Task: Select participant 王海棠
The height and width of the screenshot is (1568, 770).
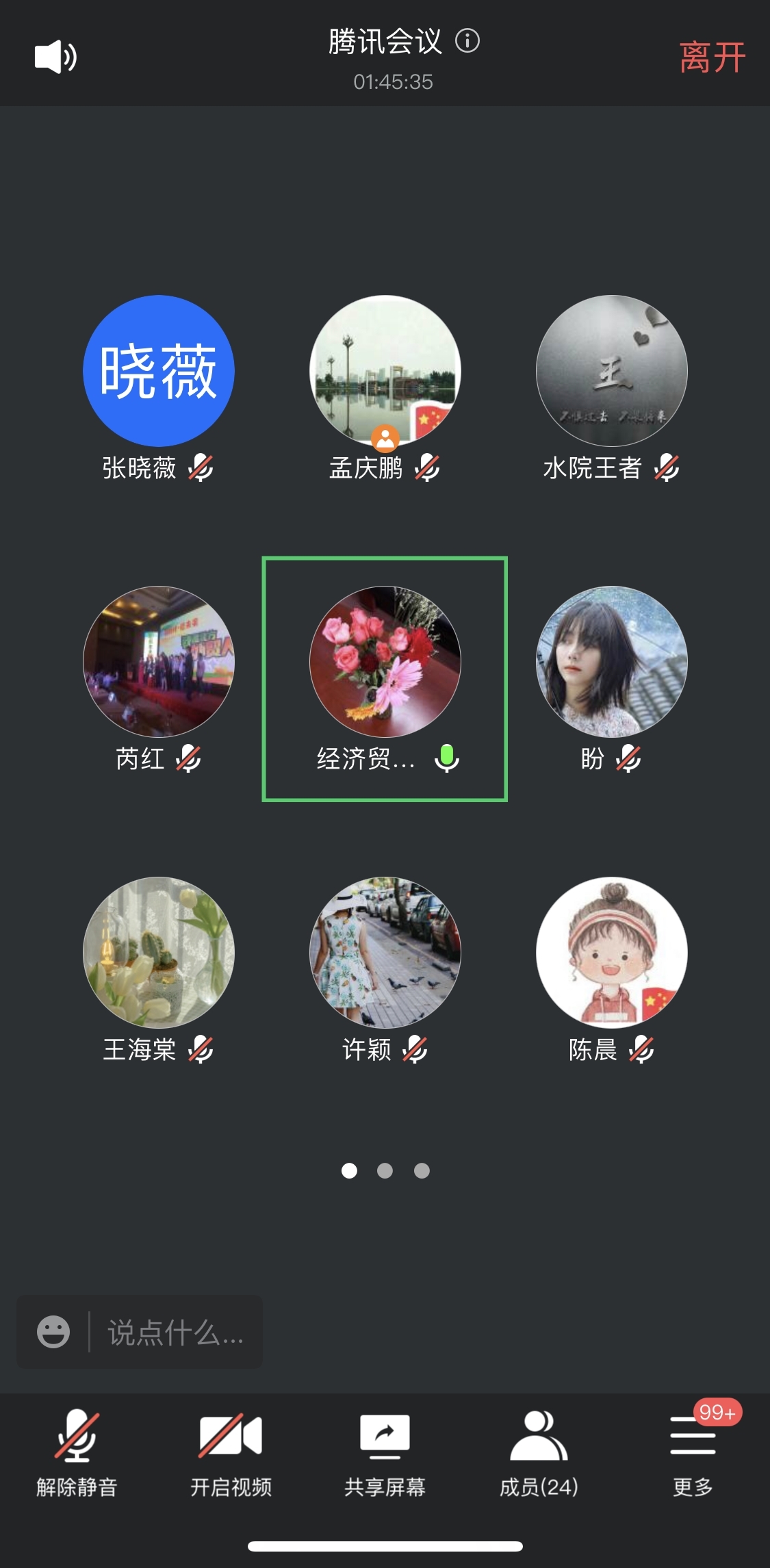Action: 159,952
